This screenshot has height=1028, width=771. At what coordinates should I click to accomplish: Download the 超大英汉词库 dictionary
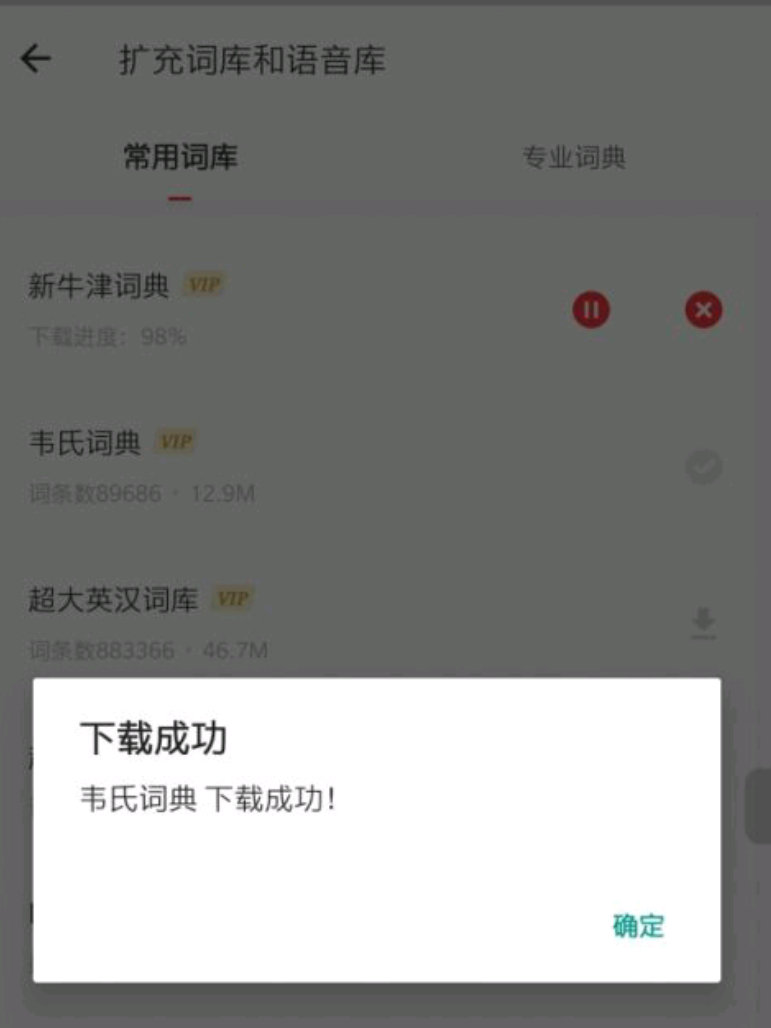[703, 624]
